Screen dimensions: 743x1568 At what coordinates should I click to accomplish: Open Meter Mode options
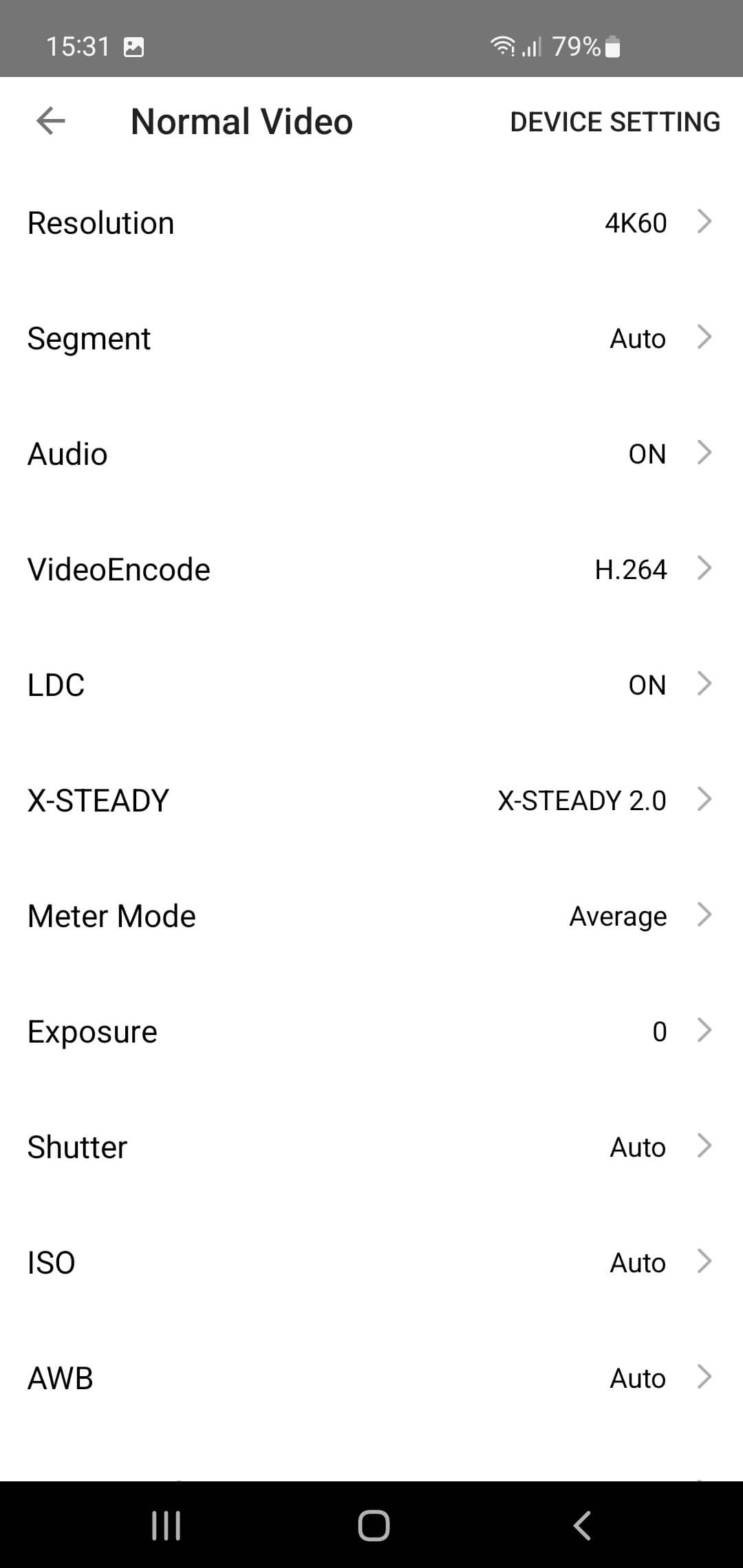coord(371,916)
